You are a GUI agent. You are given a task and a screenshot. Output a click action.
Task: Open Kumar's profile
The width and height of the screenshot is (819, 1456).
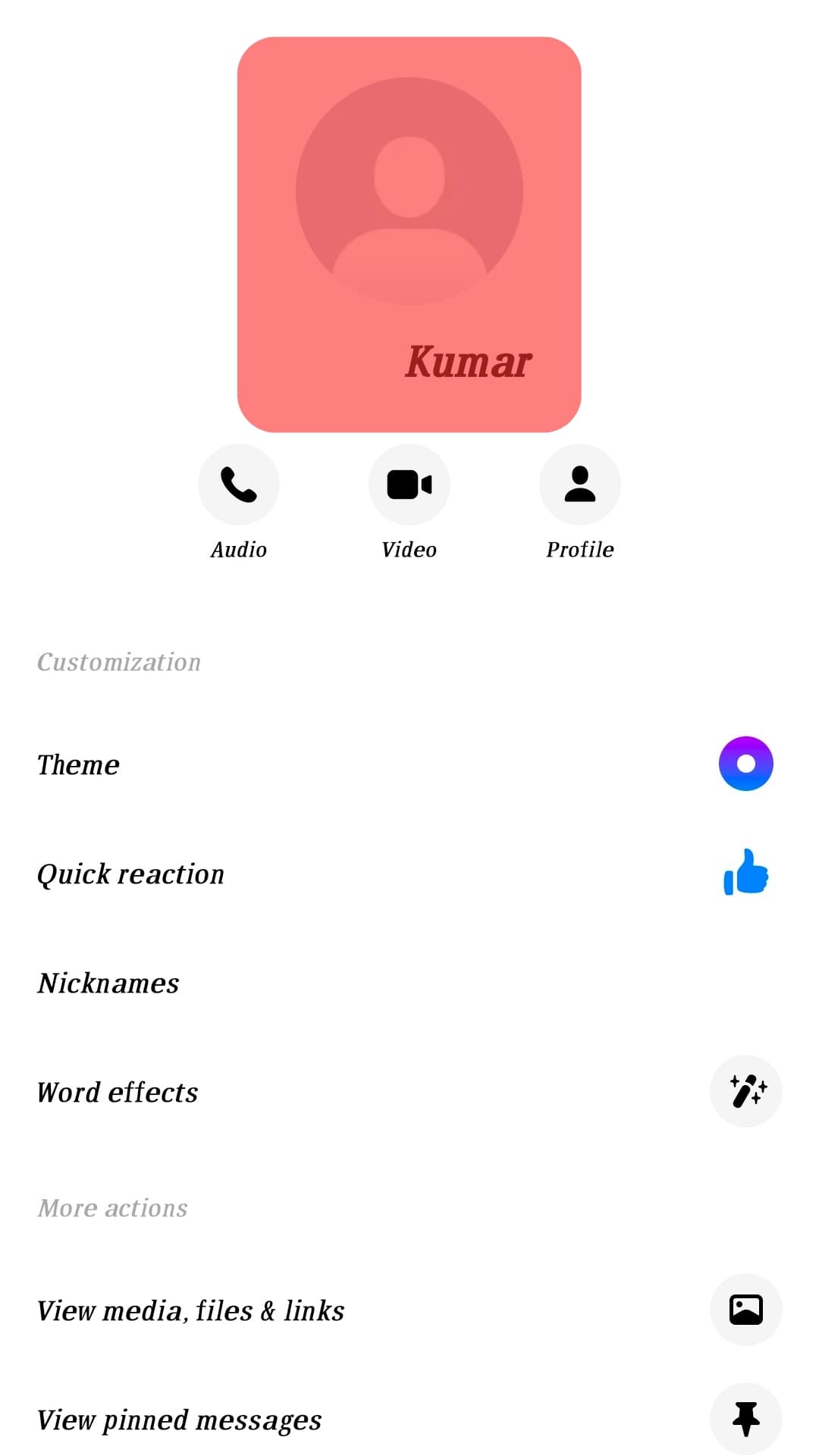pos(579,485)
